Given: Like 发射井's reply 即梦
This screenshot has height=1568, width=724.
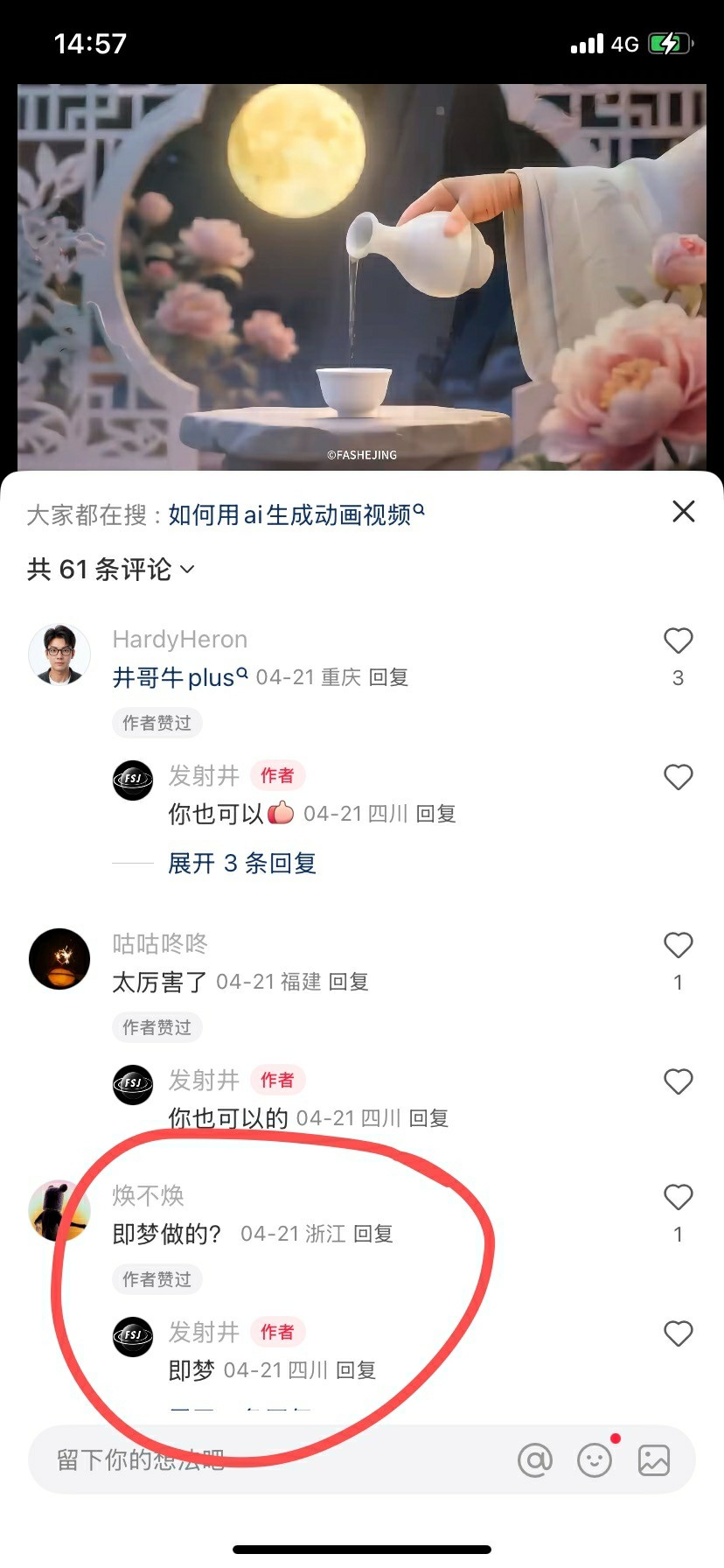Looking at the screenshot, I should click(678, 1333).
